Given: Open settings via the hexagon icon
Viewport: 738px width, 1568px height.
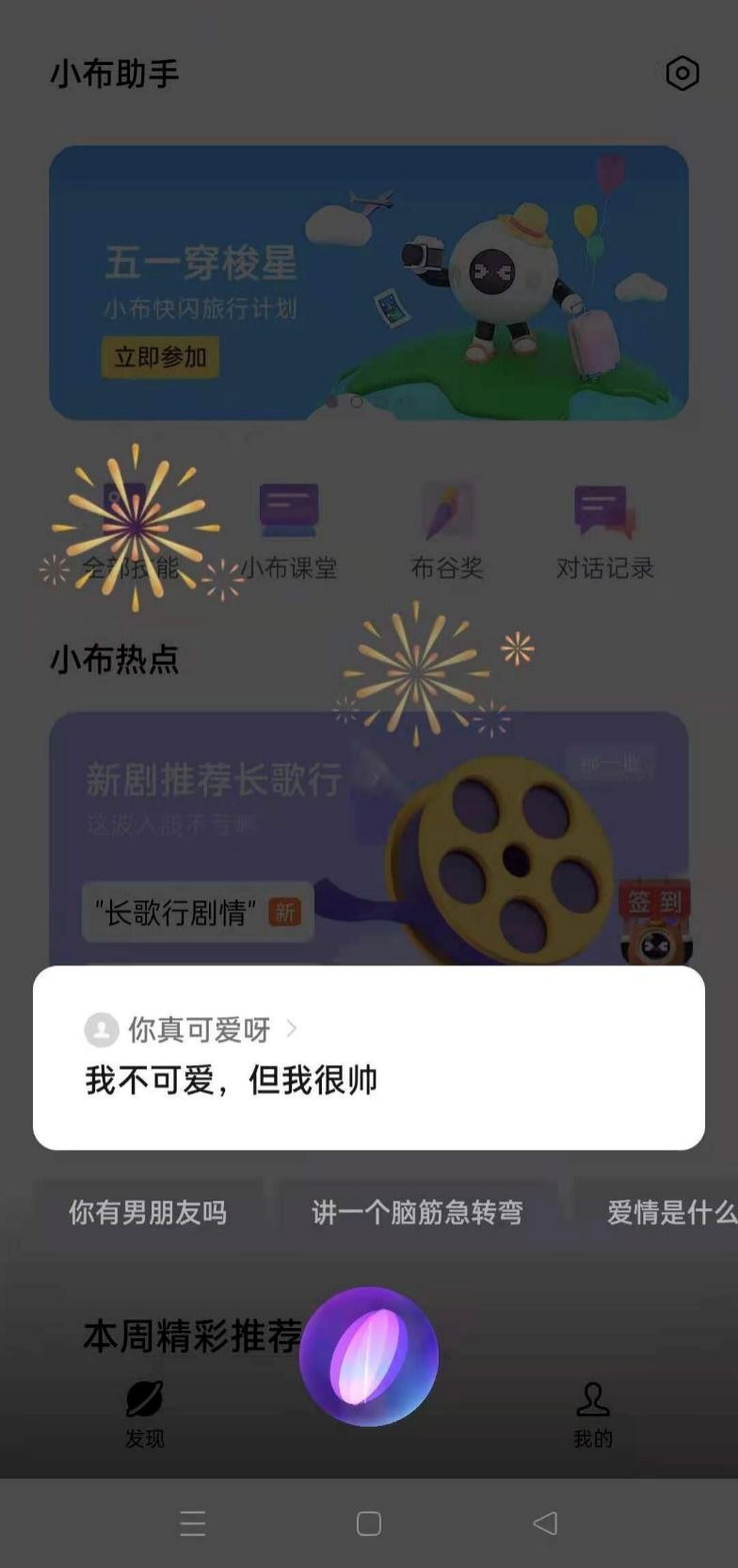Looking at the screenshot, I should click(x=682, y=73).
